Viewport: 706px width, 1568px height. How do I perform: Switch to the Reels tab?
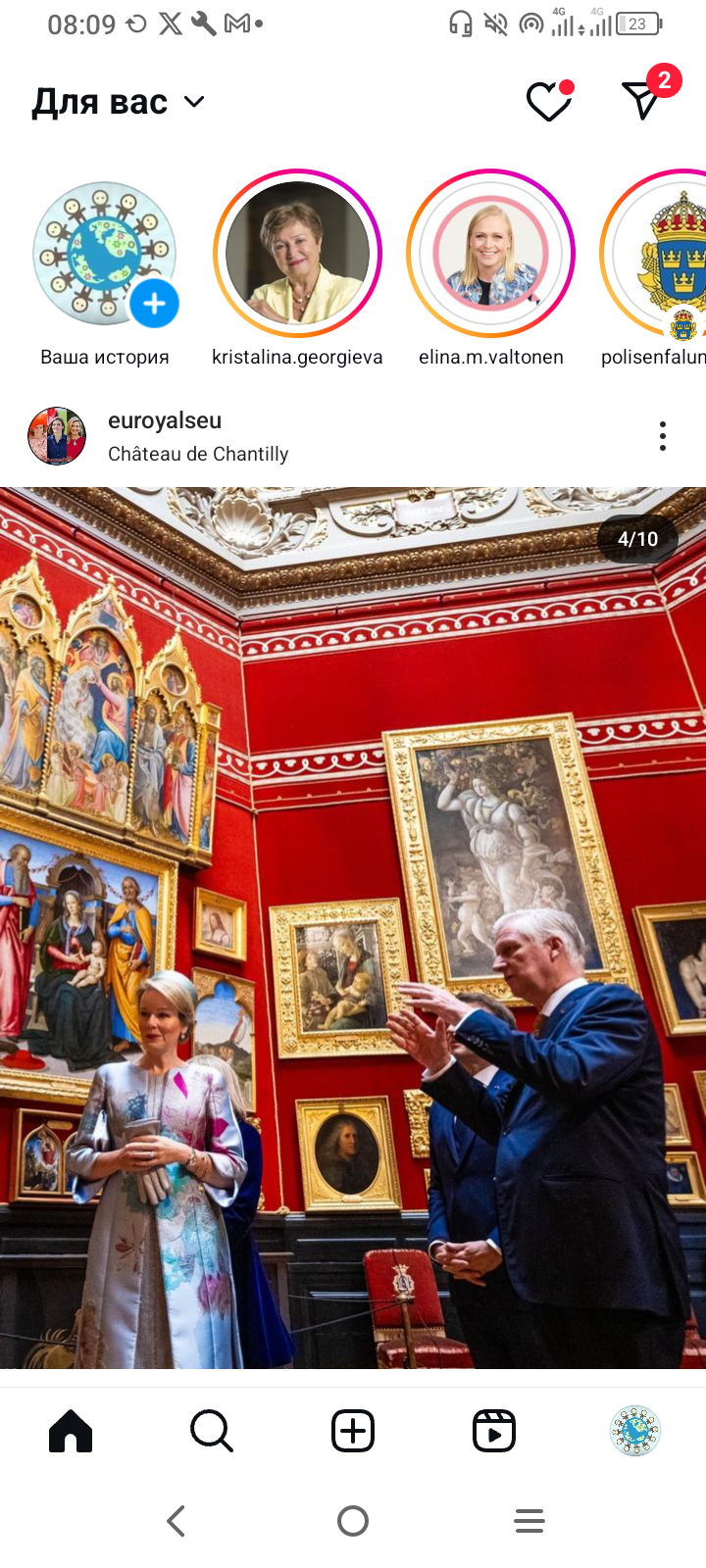click(494, 1431)
